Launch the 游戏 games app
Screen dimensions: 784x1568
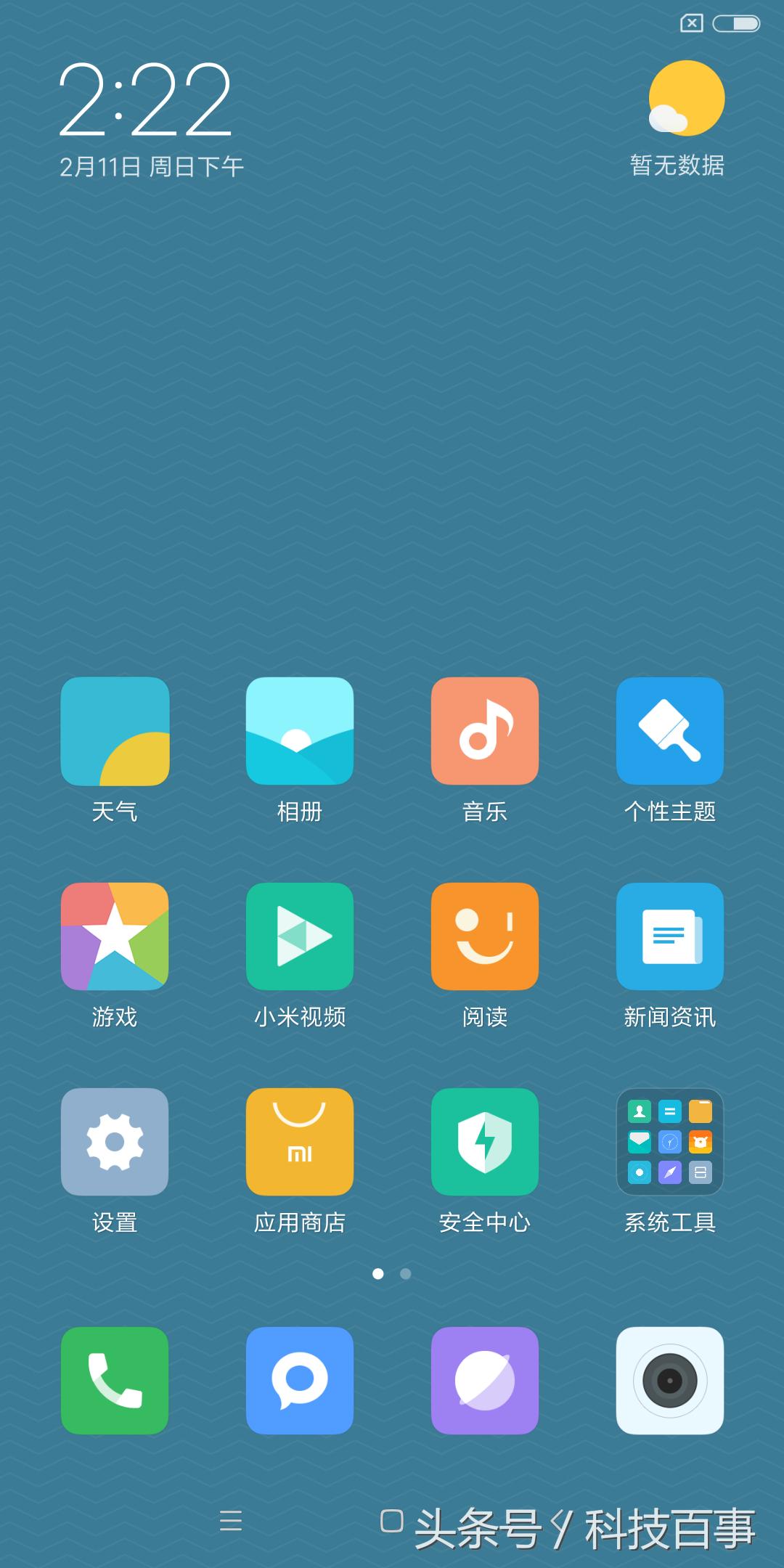[115, 937]
